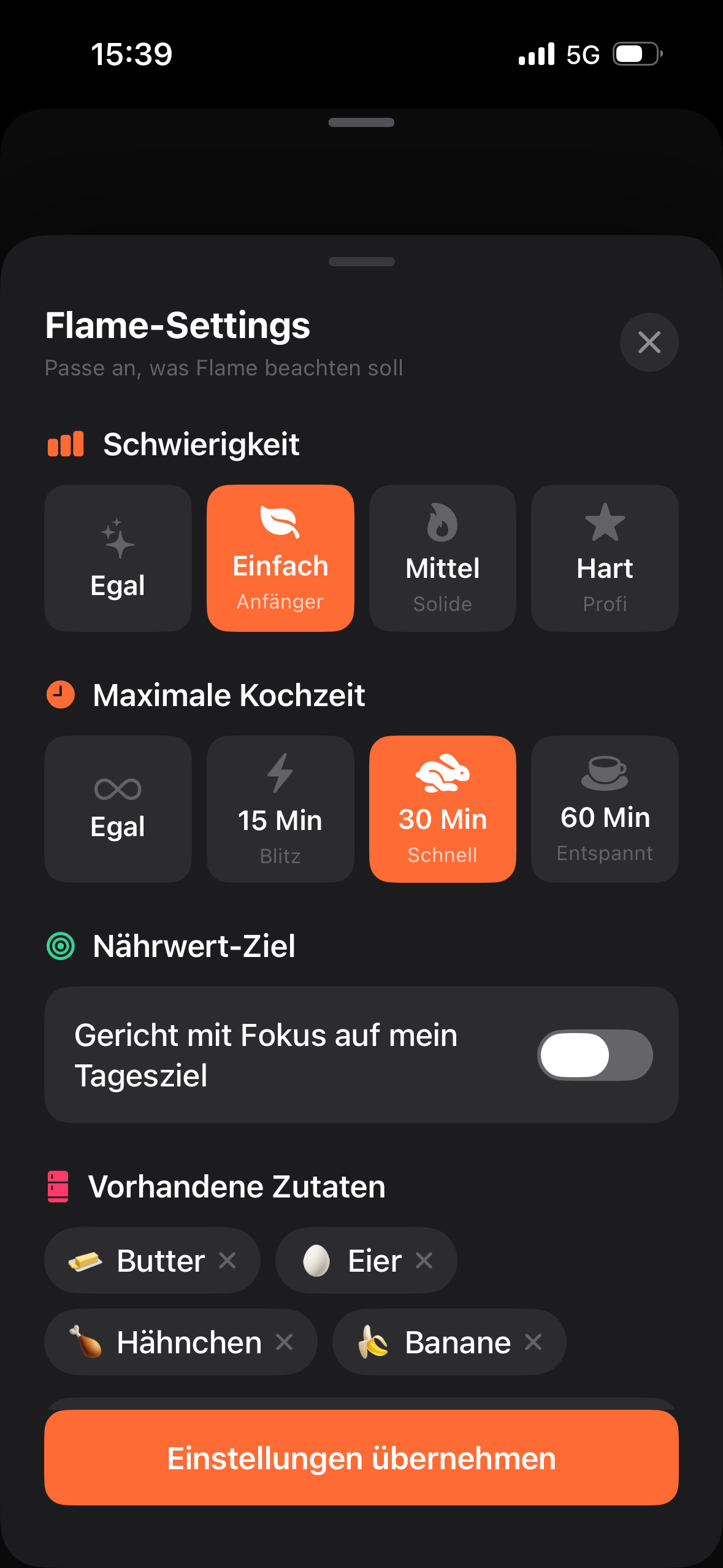The height and width of the screenshot is (1568, 723).
Task: Click the fridge icon beside Vorhandene Zutaten
Action: (x=58, y=1185)
